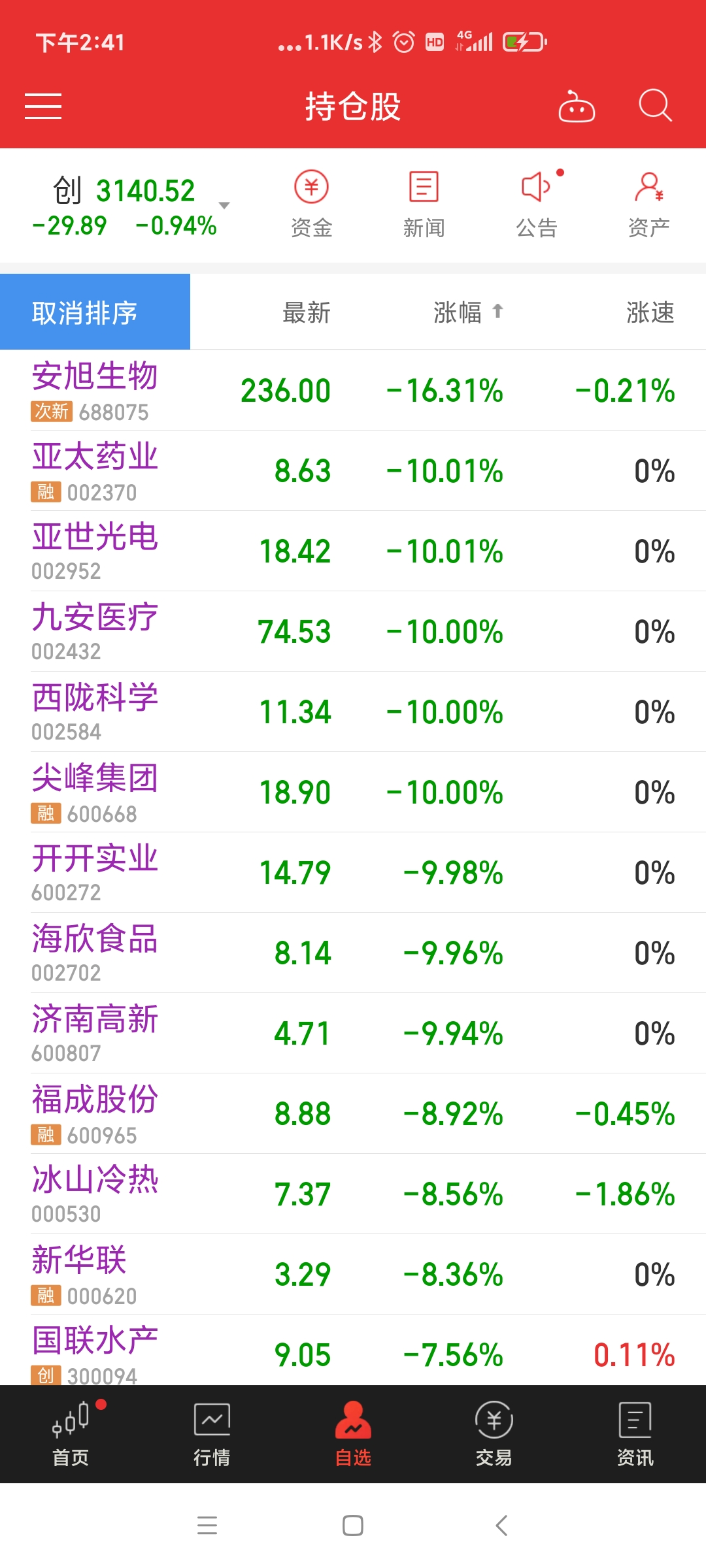This screenshot has width=706, height=1568.
Task: Open 九安医疗 stock details
Action: point(95,631)
